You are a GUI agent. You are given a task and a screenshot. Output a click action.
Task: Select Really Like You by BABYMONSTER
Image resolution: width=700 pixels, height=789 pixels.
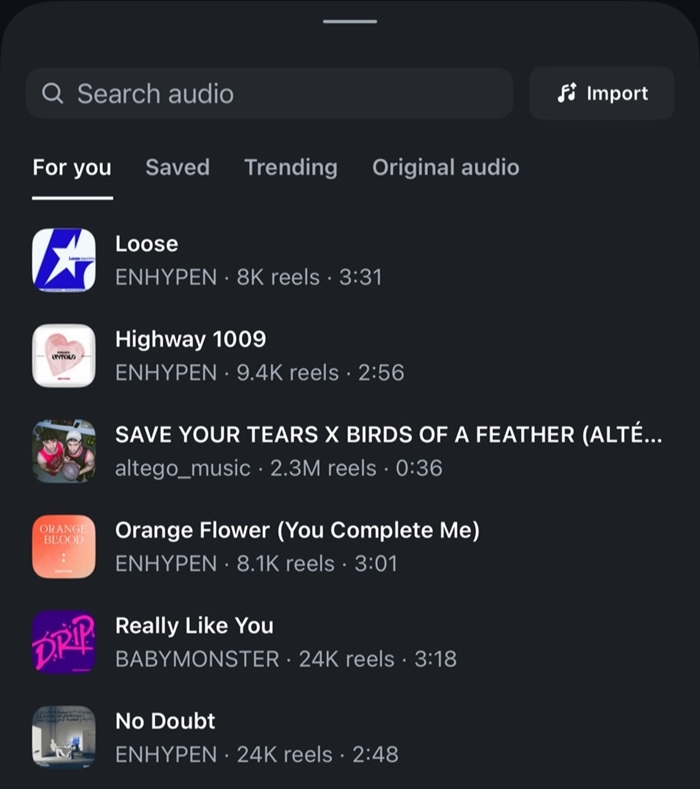(350, 643)
